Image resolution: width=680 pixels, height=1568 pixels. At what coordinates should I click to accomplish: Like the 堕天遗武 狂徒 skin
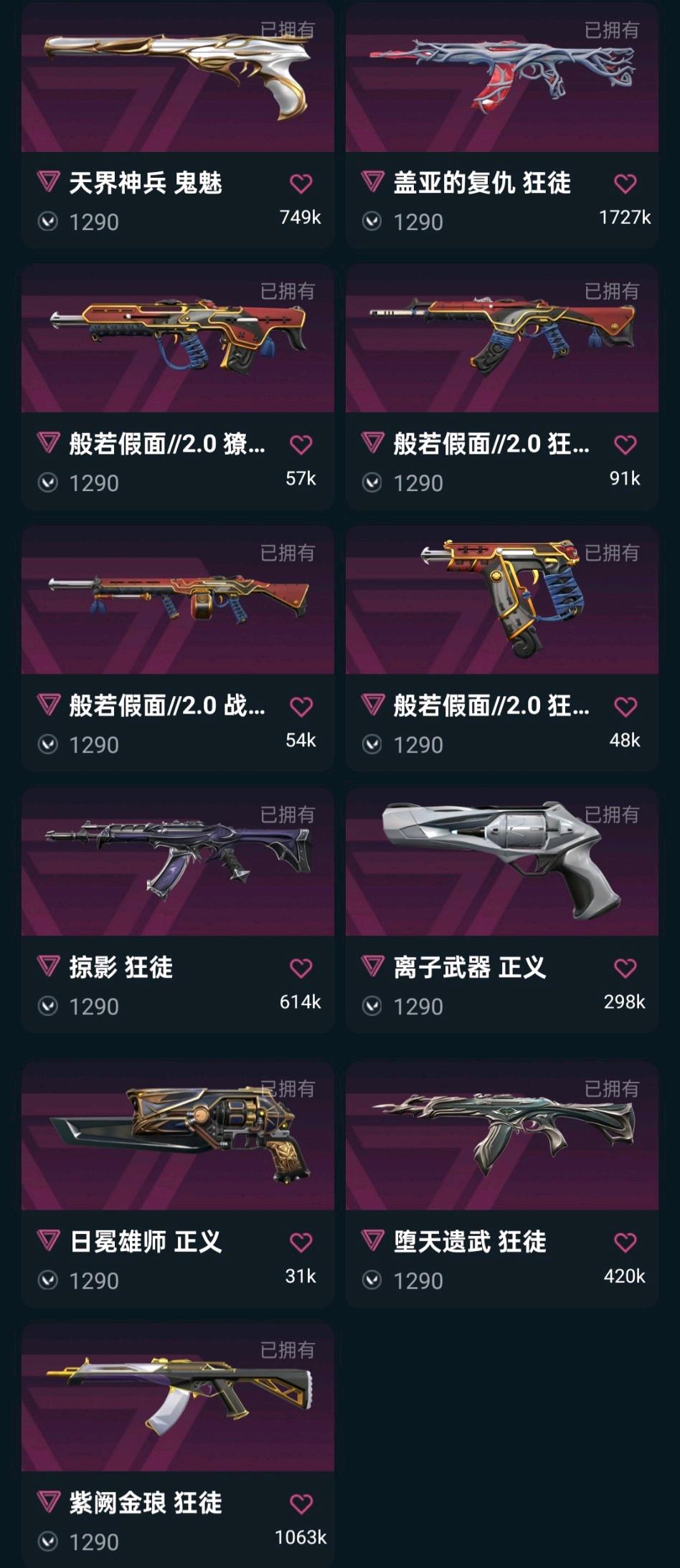pos(625,1242)
